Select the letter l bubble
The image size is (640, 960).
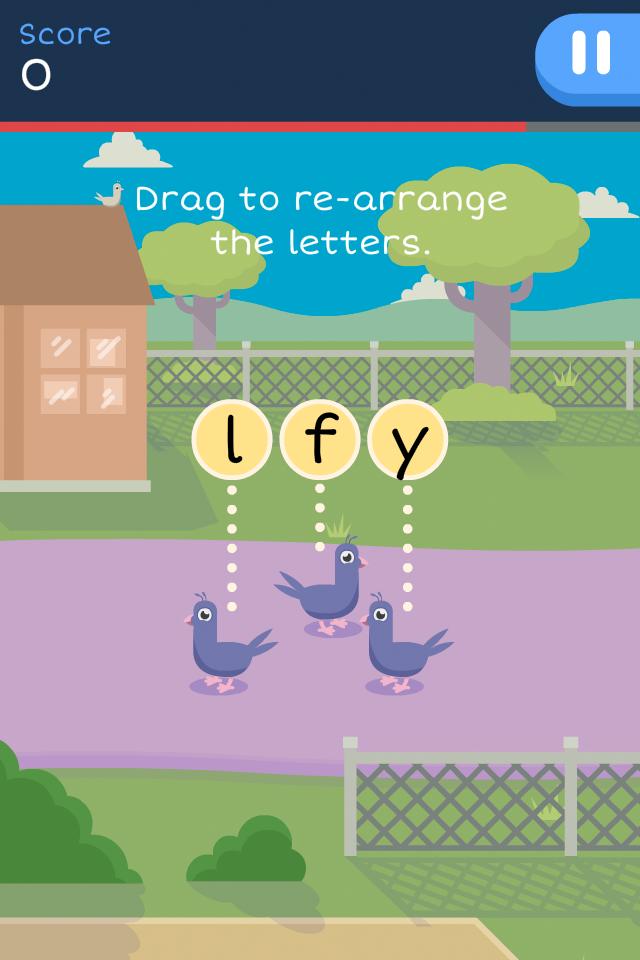click(232, 440)
